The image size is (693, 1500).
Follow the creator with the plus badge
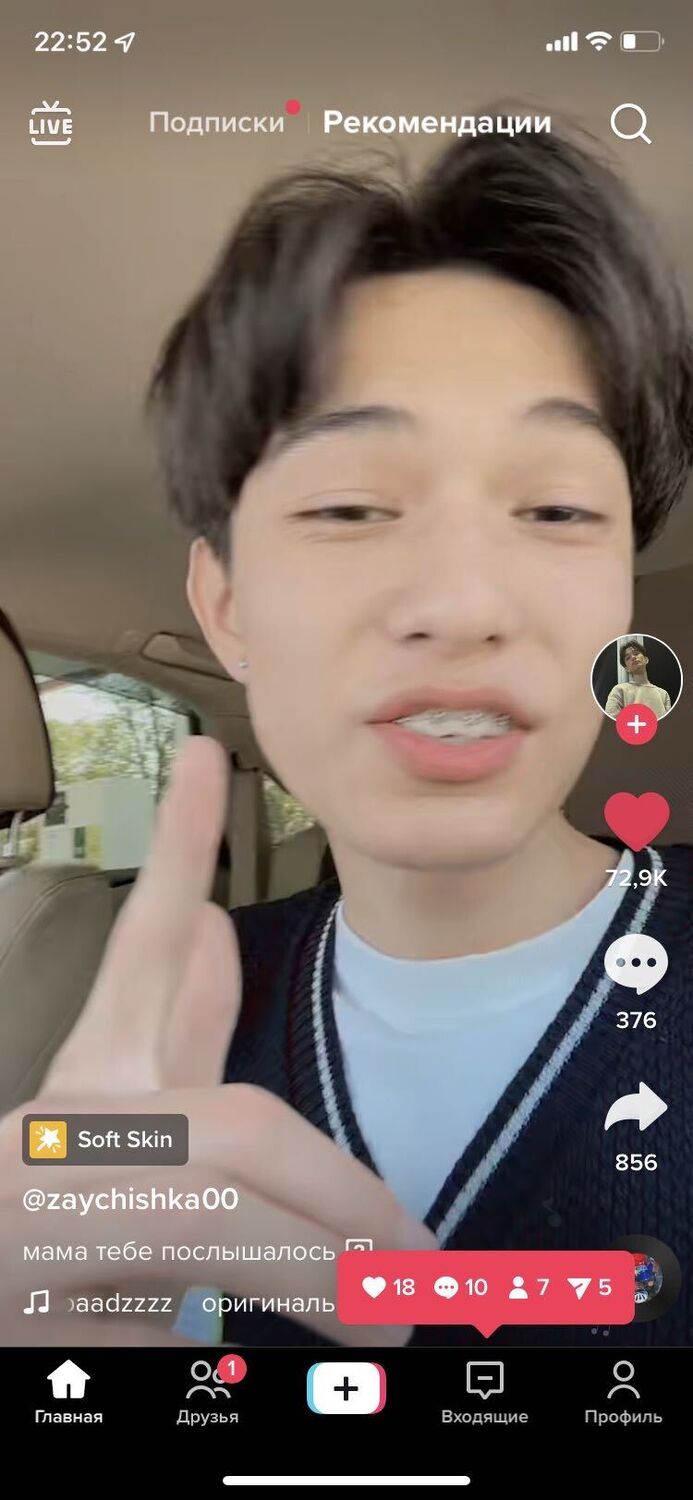pos(636,725)
